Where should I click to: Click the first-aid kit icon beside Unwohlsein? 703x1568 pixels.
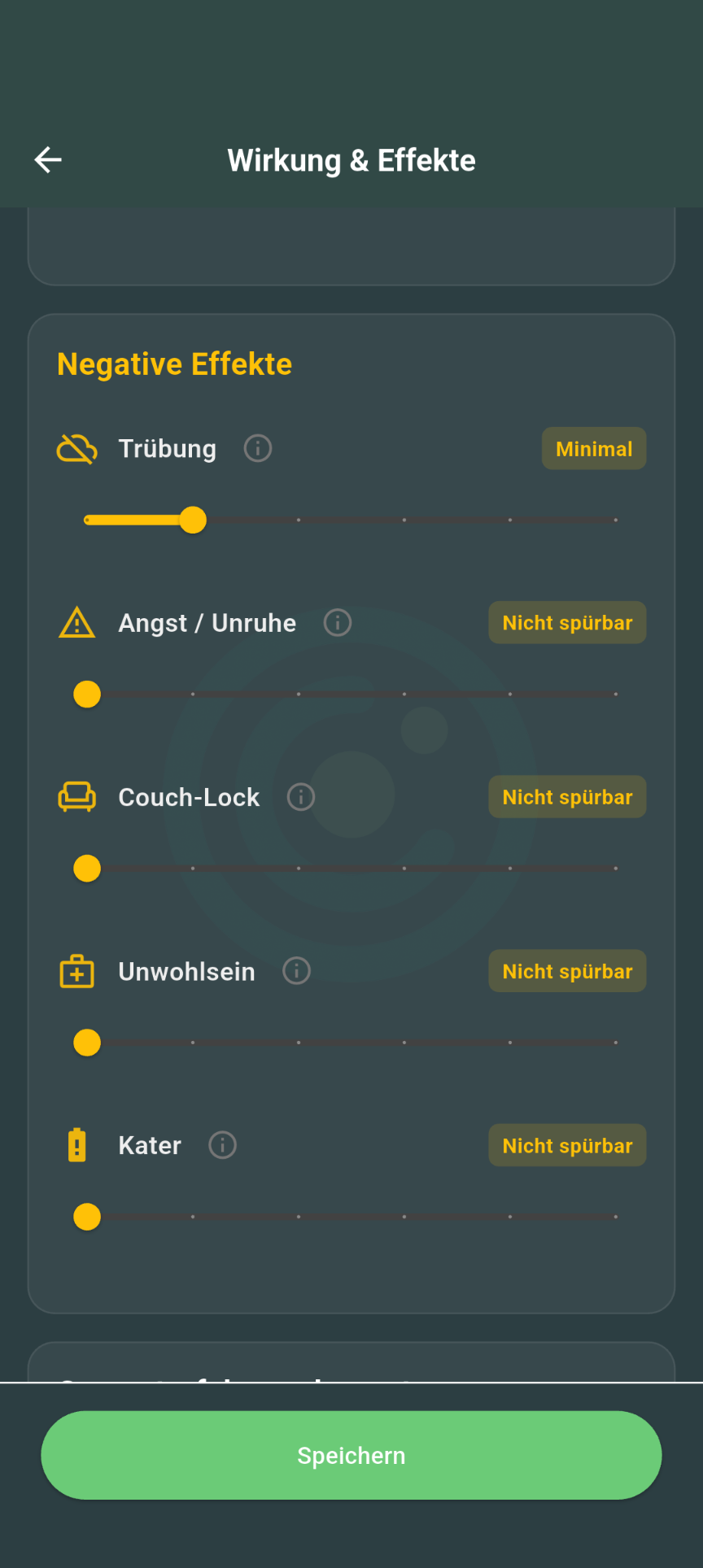(76, 971)
